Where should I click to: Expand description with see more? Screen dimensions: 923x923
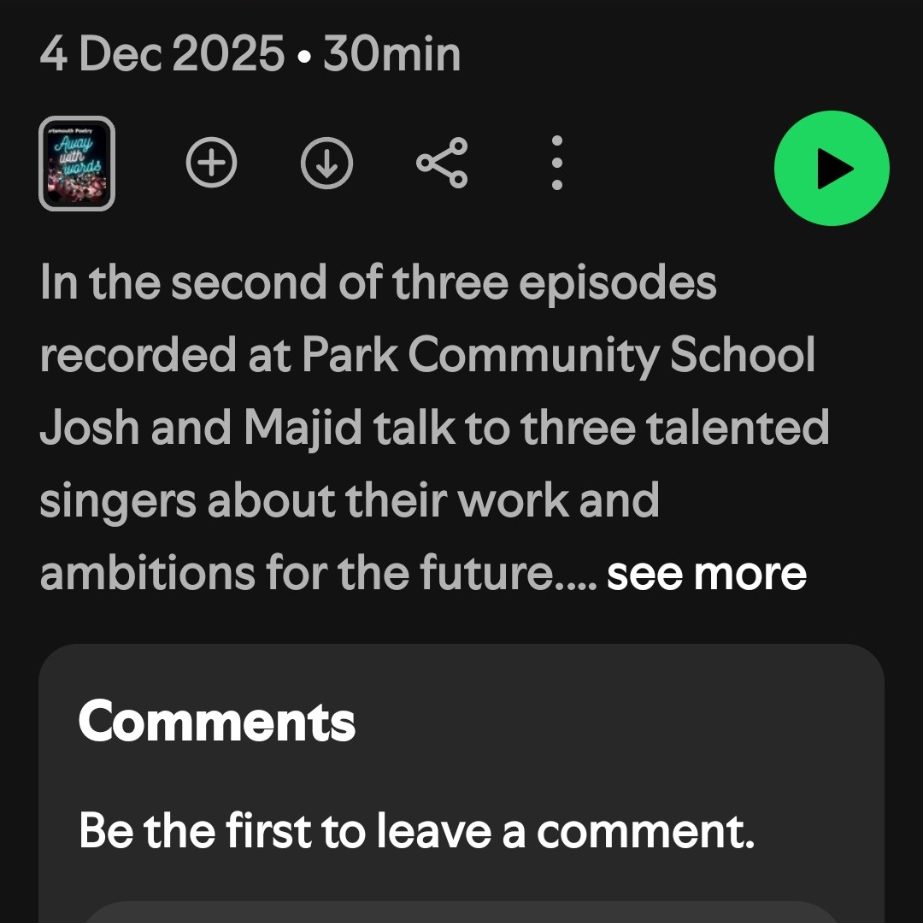click(706, 574)
